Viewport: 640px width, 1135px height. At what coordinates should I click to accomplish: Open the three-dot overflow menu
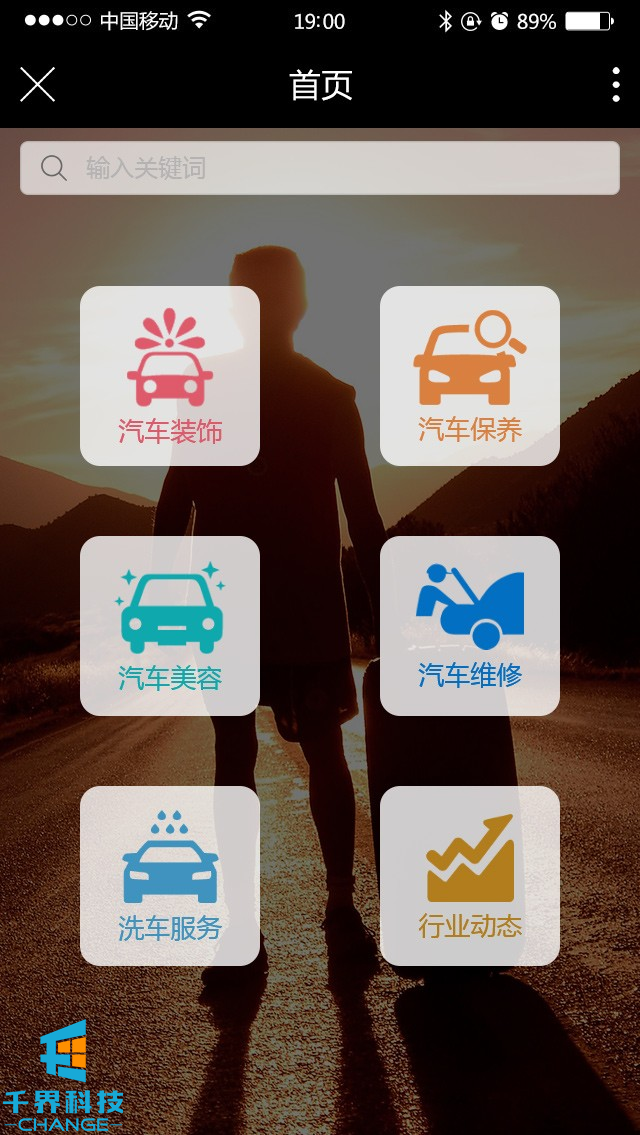click(x=615, y=85)
